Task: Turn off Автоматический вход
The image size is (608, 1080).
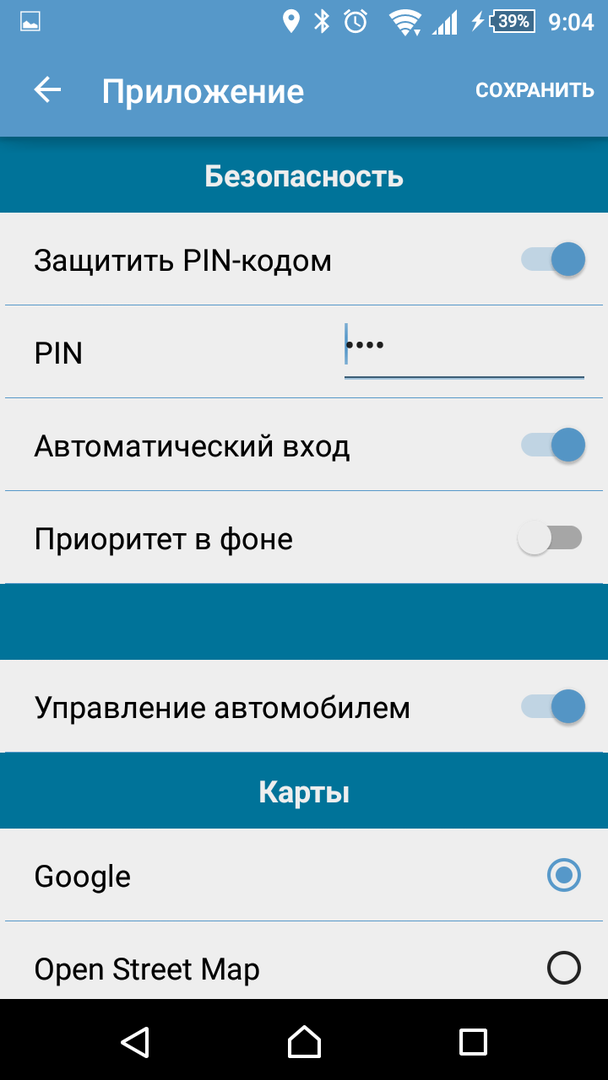Action: pyautogui.click(x=552, y=445)
